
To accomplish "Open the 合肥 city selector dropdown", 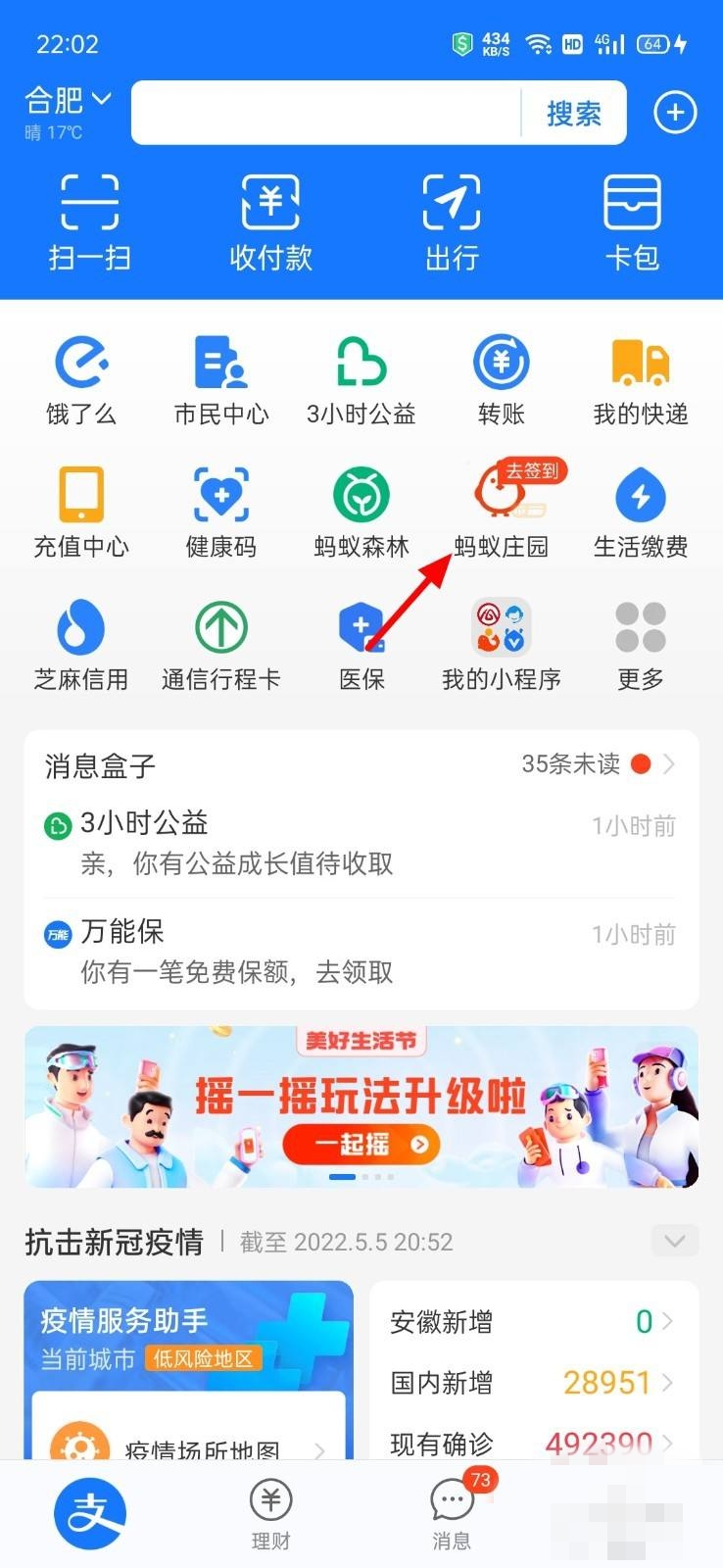I will pos(68,101).
